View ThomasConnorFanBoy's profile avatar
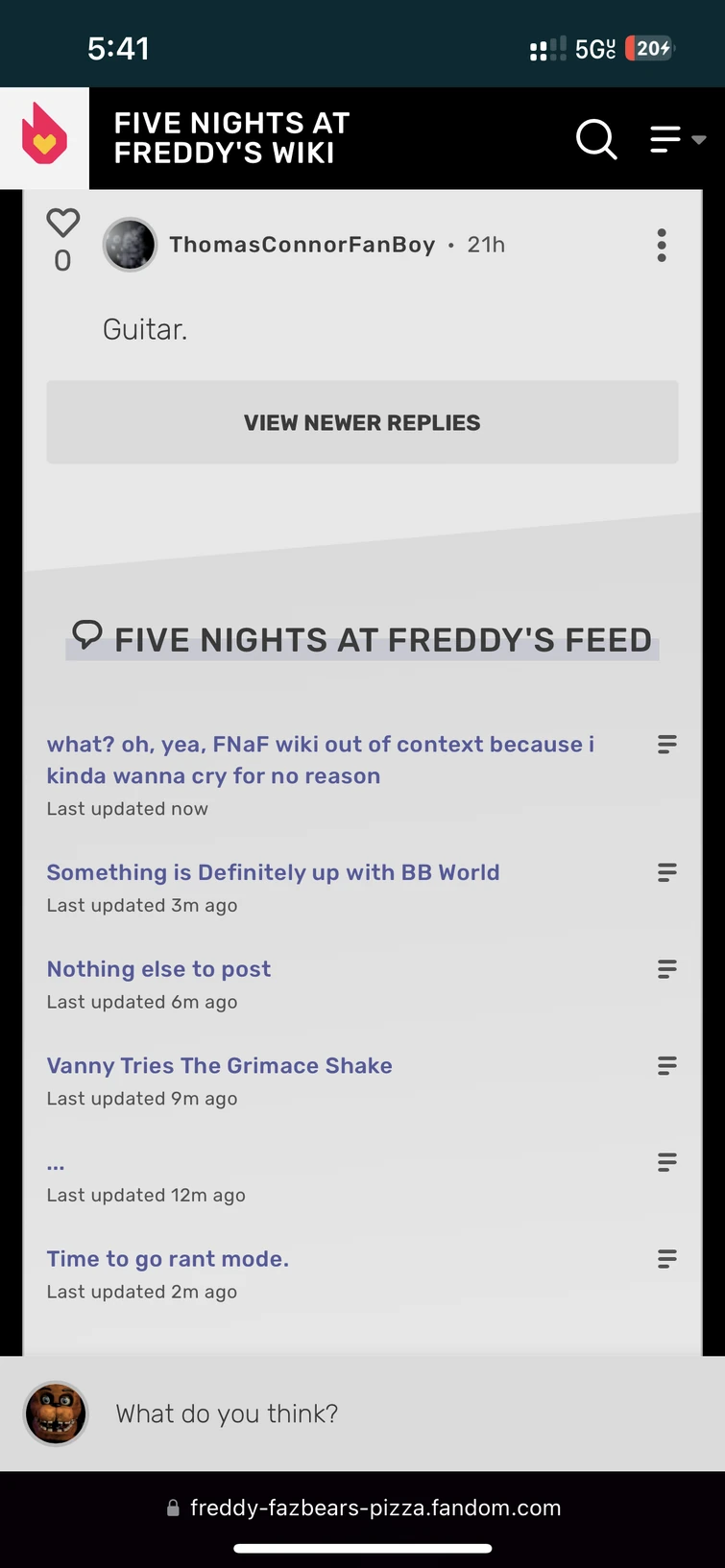The height and width of the screenshot is (1568, 725). [x=130, y=245]
